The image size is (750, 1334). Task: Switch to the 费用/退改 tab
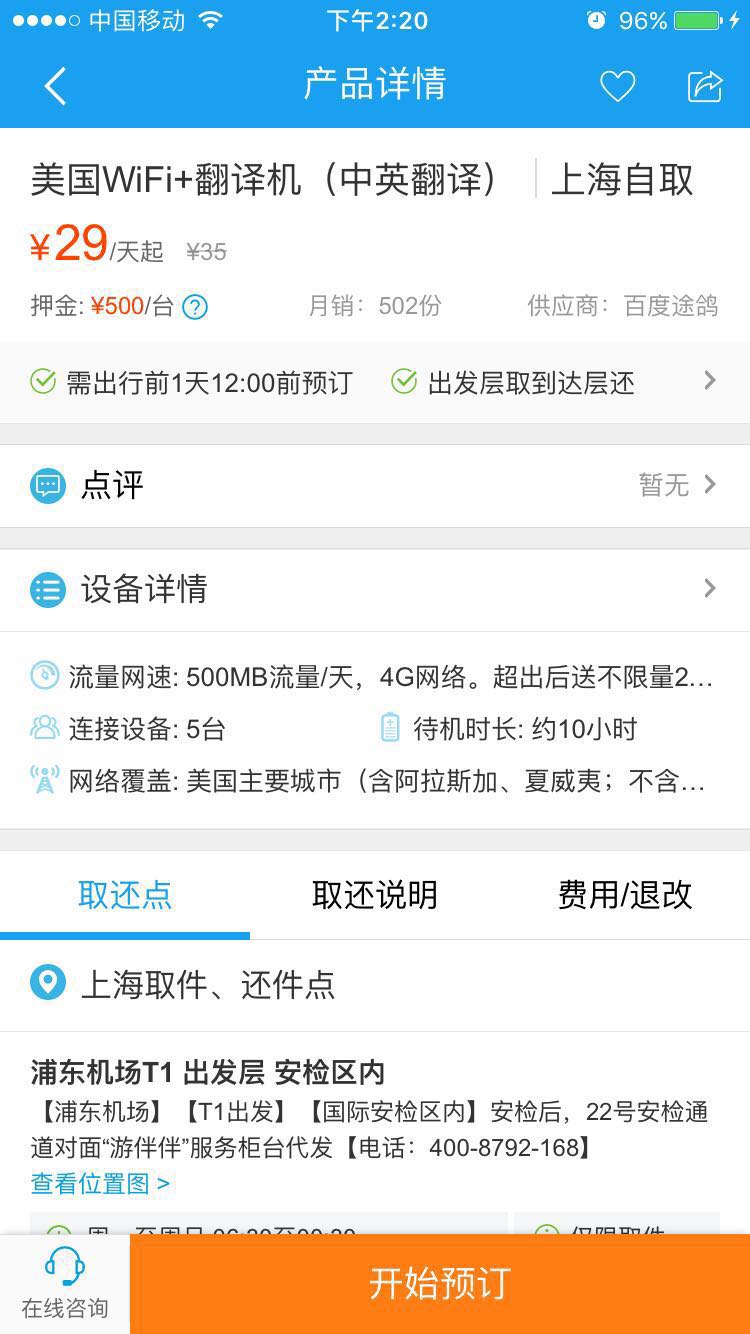point(625,895)
